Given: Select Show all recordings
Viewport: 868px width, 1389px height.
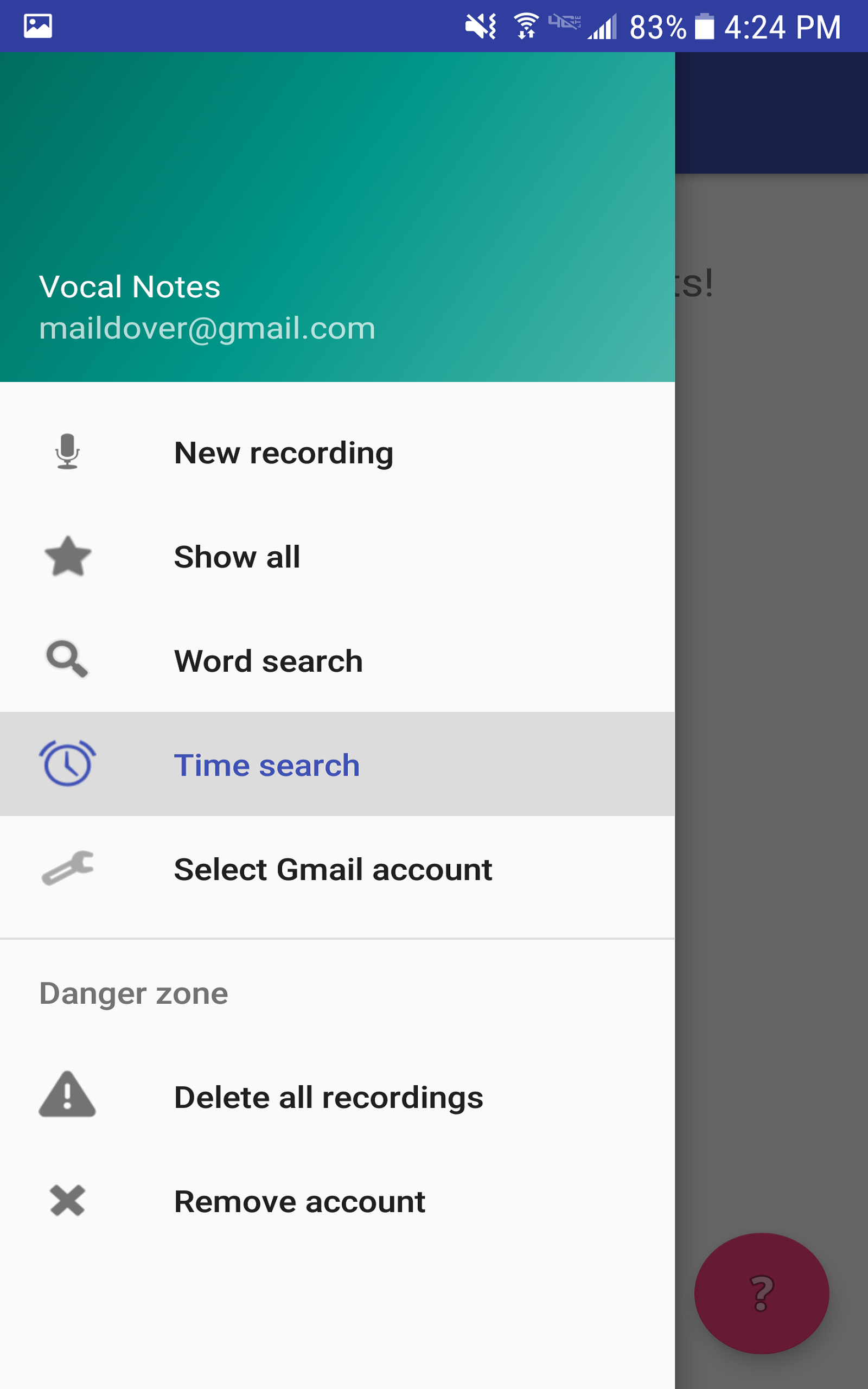Looking at the screenshot, I should (x=237, y=557).
